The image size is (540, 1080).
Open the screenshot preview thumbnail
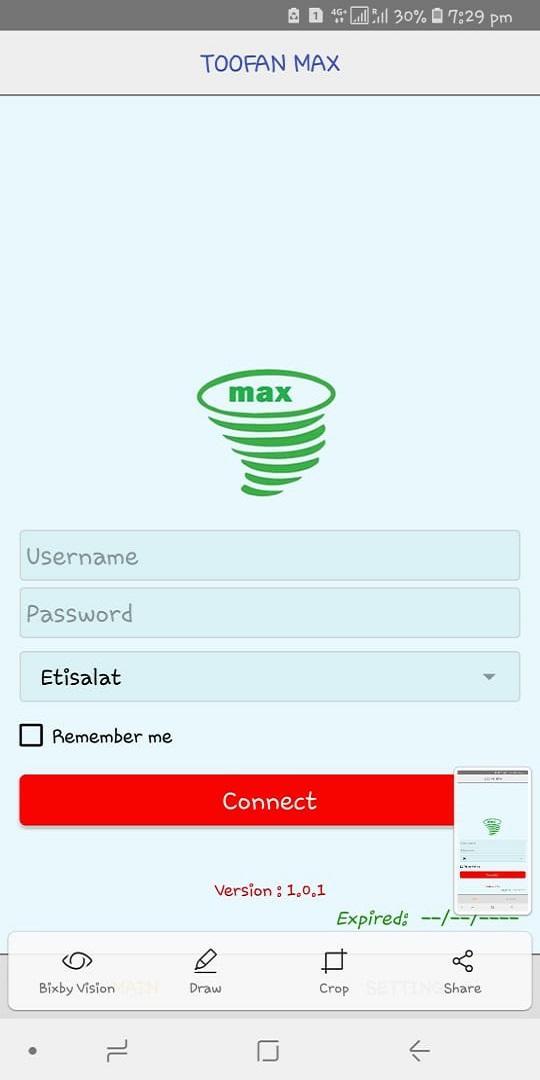pos(492,841)
